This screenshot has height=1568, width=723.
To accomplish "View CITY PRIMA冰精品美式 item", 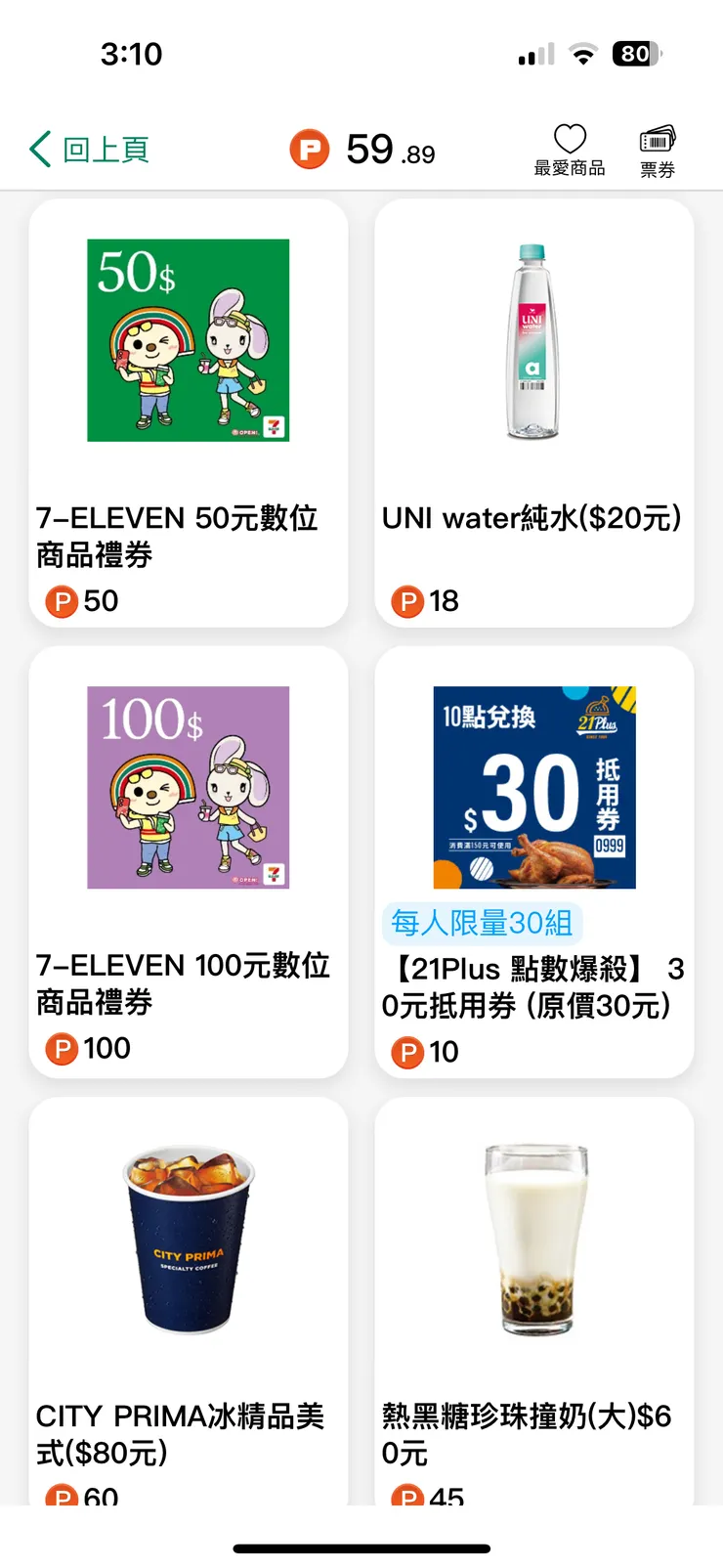I will click(x=189, y=1300).
